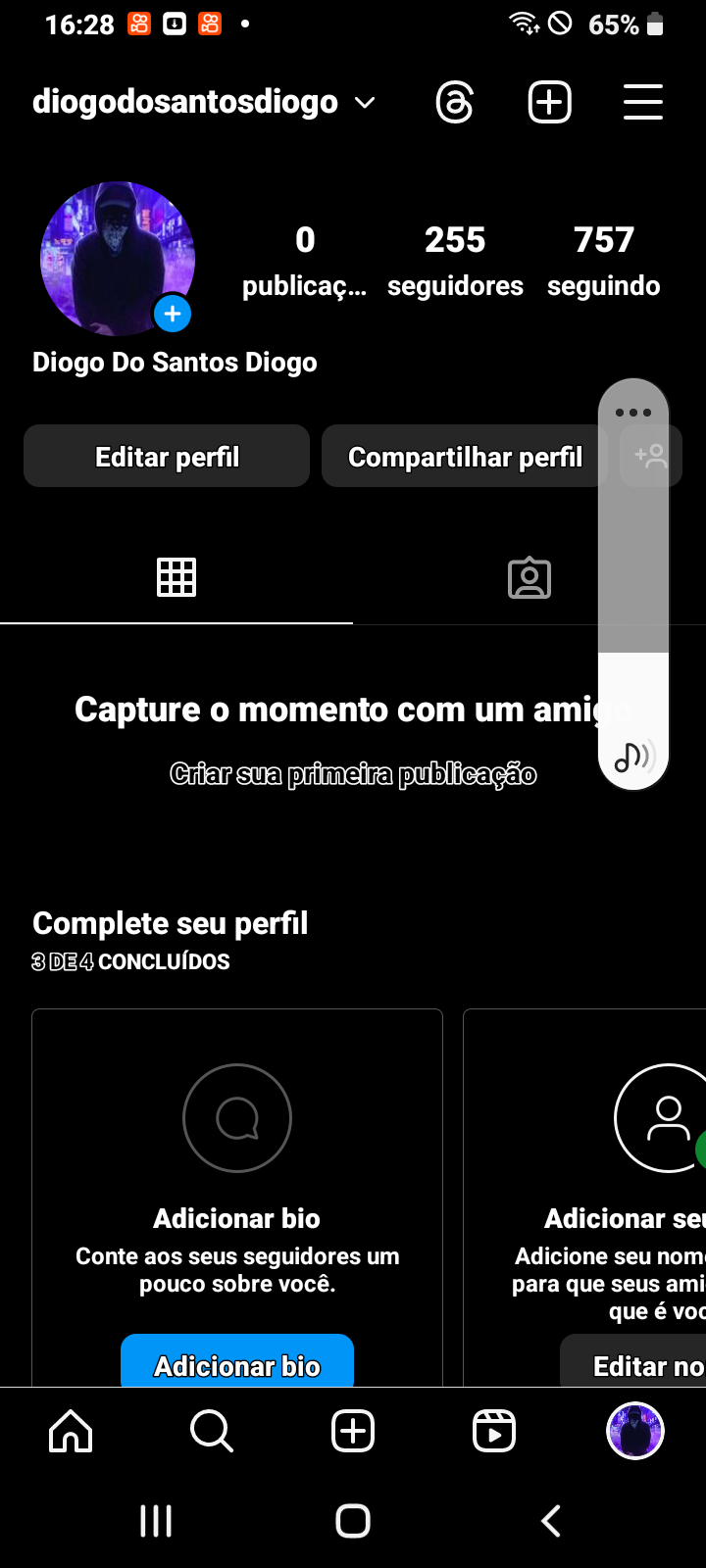
Task: Tap the create new post plus icon at top
Action: [x=549, y=103]
